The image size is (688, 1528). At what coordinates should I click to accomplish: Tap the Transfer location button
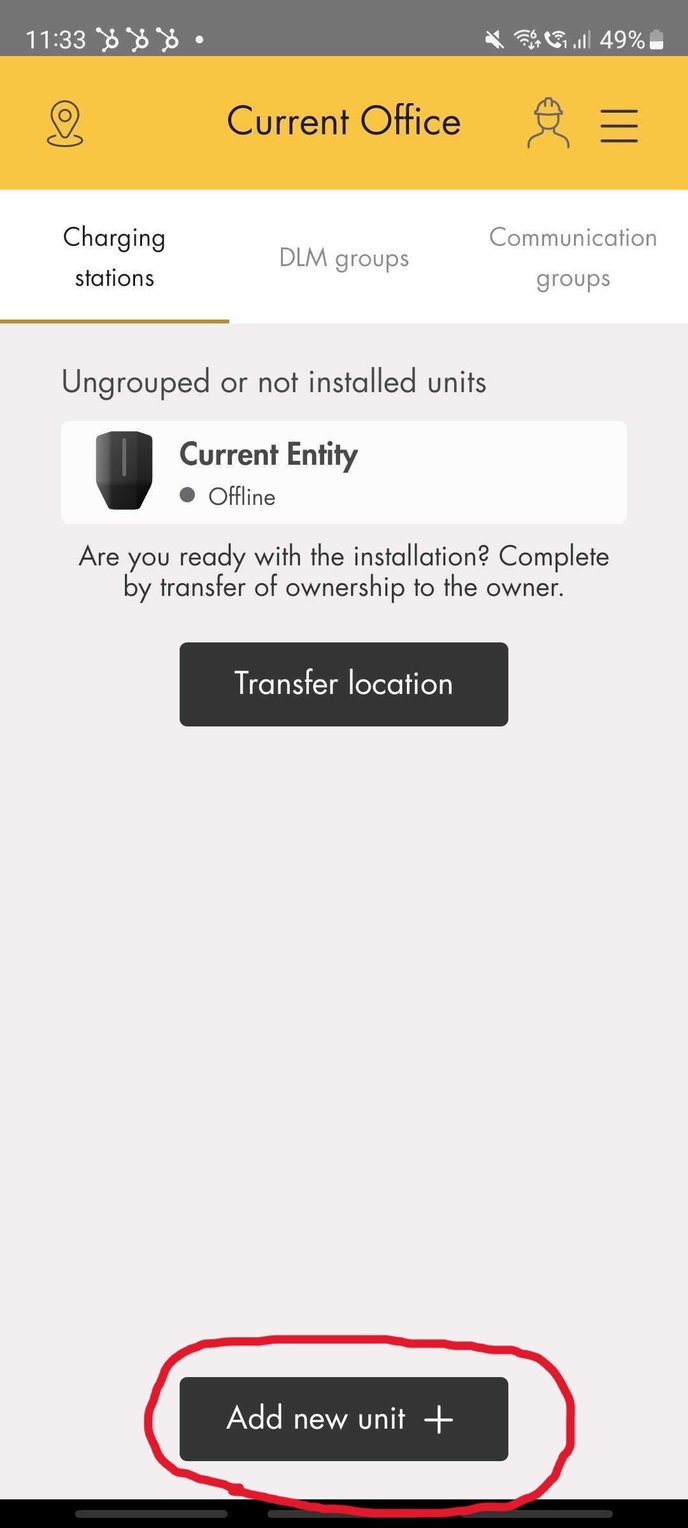click(x=344, y=684)
